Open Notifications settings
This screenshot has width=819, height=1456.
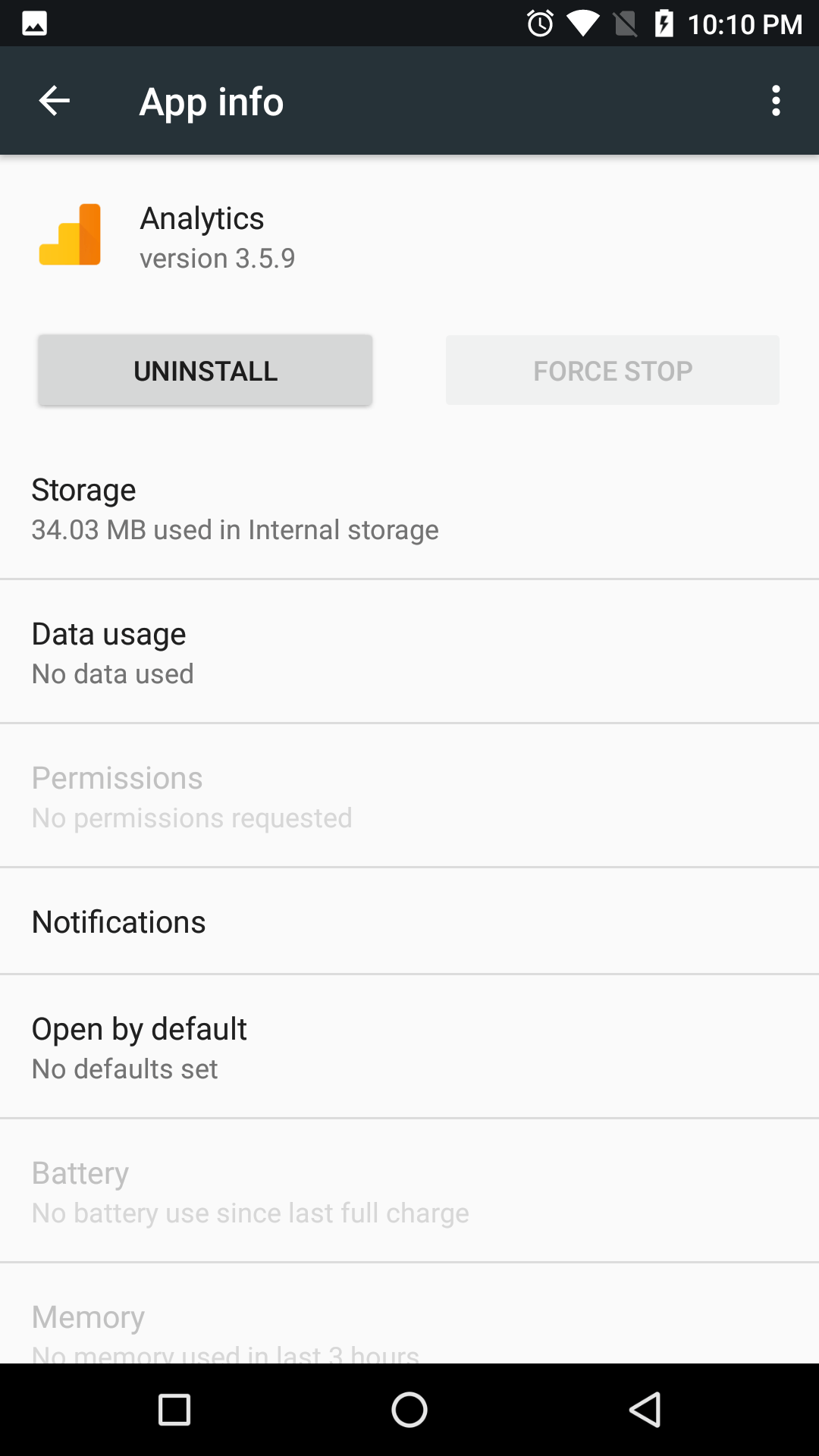tap(409, 921)
